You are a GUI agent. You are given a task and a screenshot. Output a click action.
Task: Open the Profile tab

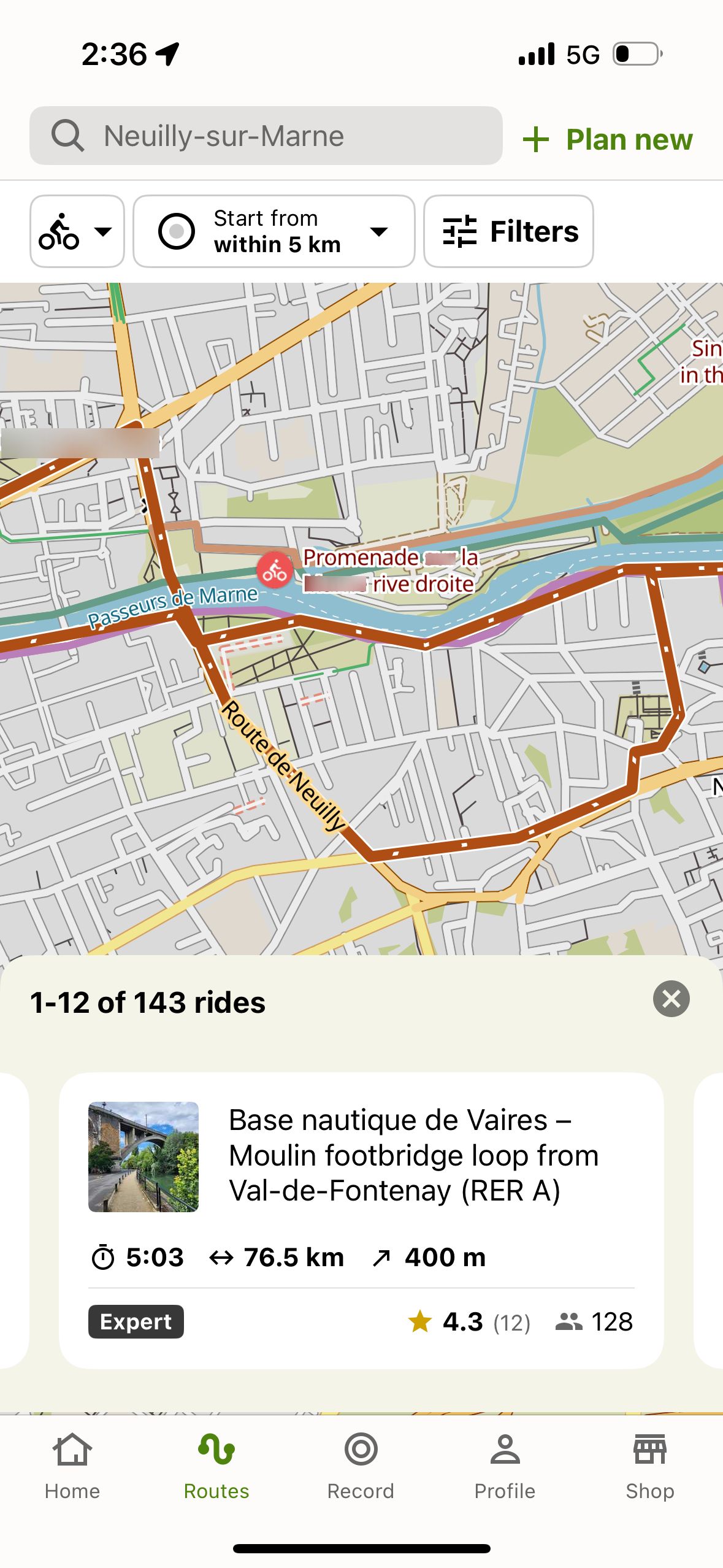tap(505, 1466)
